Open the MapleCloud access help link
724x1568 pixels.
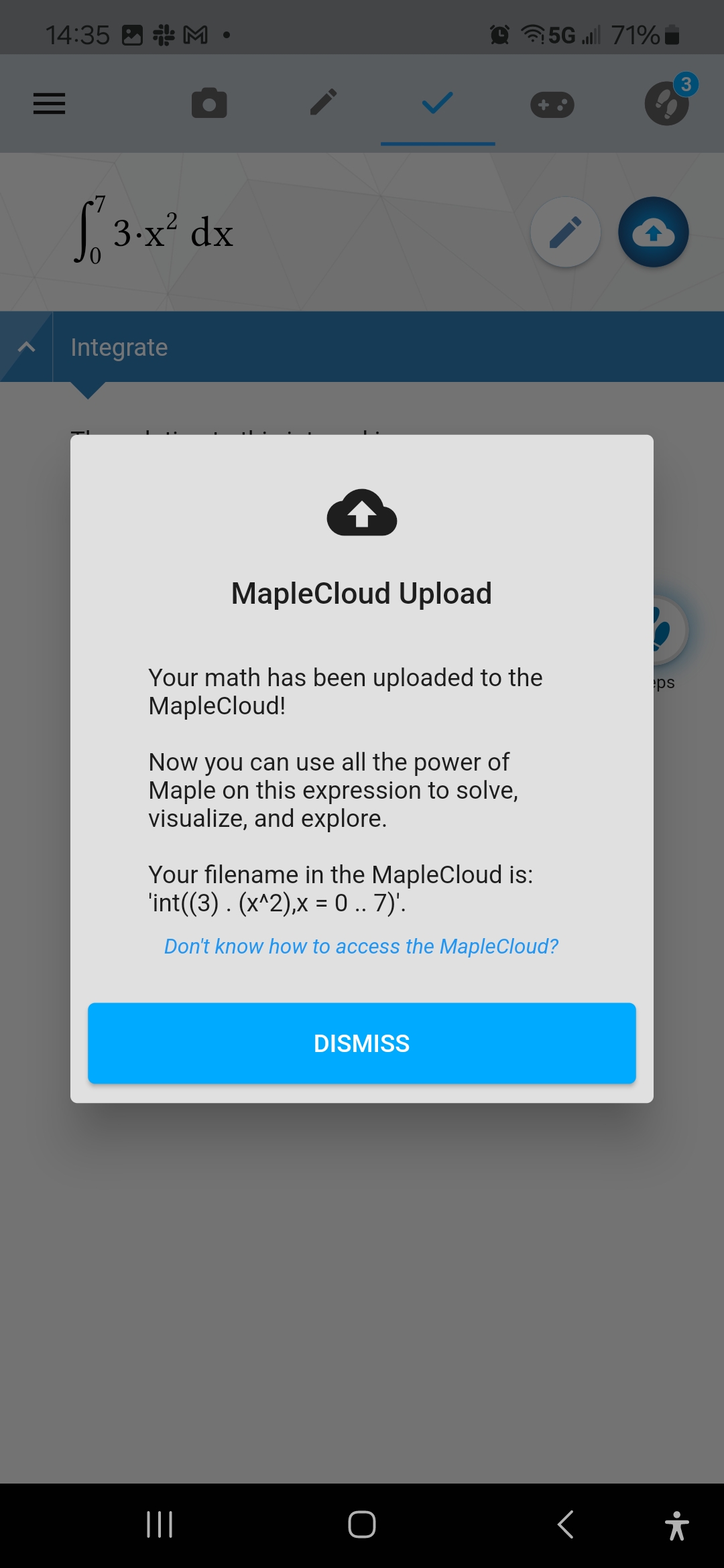(361, 946)
